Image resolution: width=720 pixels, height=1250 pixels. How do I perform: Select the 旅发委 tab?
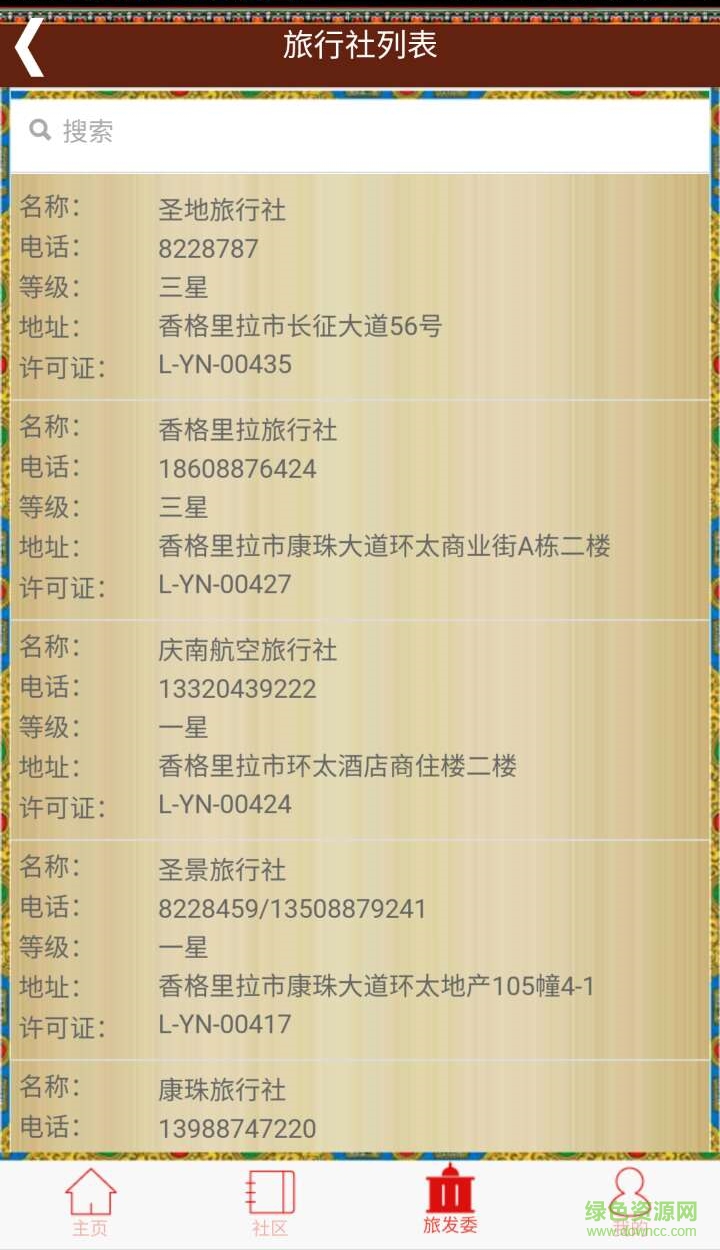point(450,1204)
